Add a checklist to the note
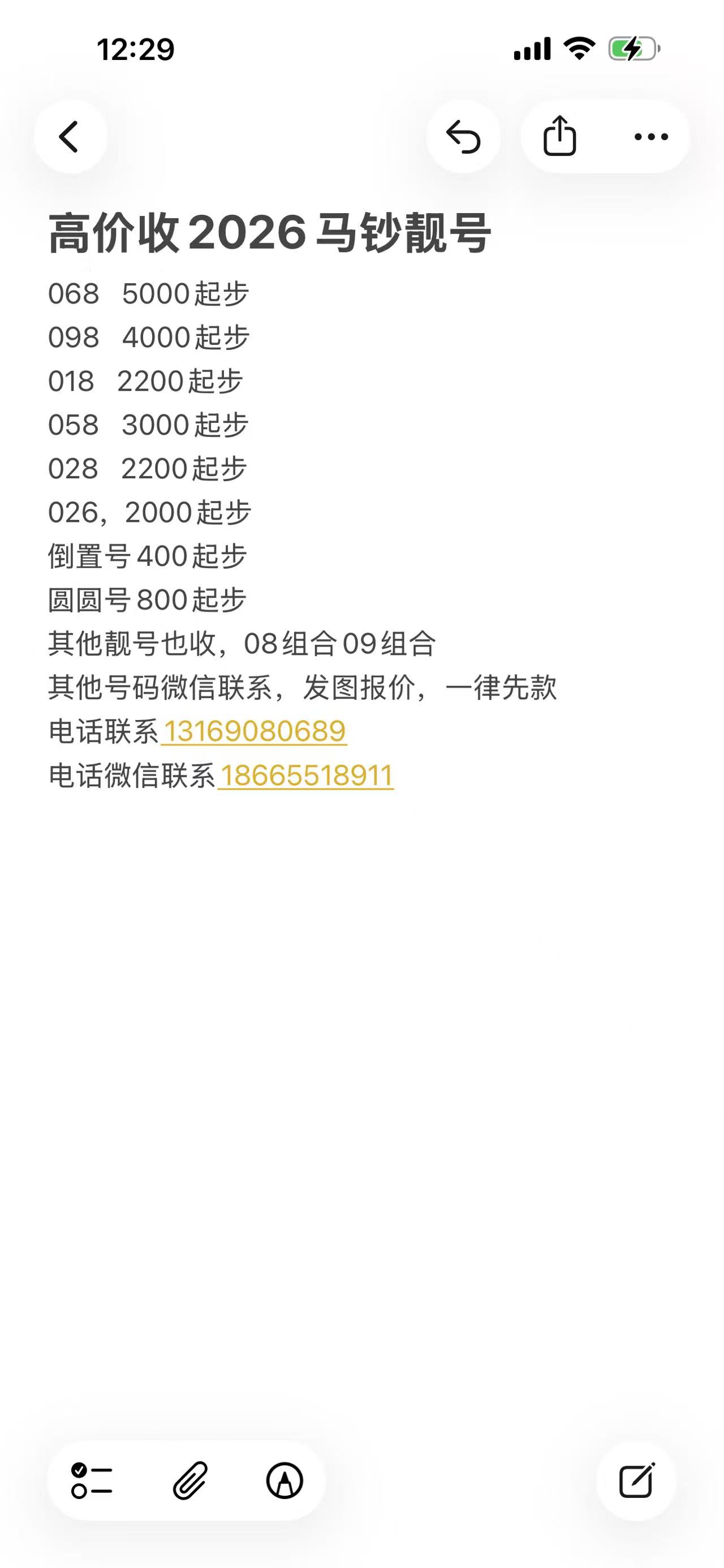 [x=92, y=1480]
